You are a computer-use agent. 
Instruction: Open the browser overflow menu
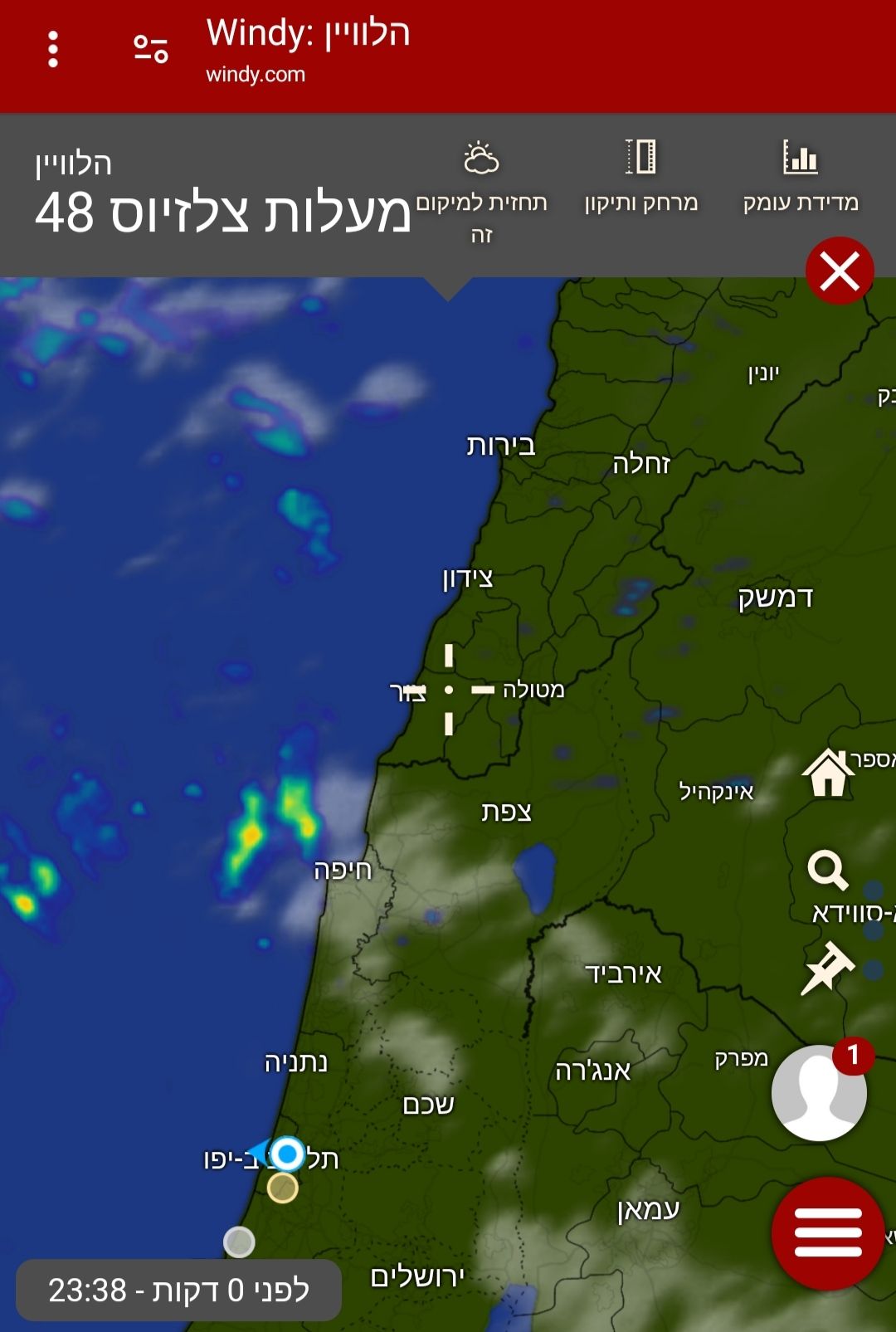[x=53, y=50]
